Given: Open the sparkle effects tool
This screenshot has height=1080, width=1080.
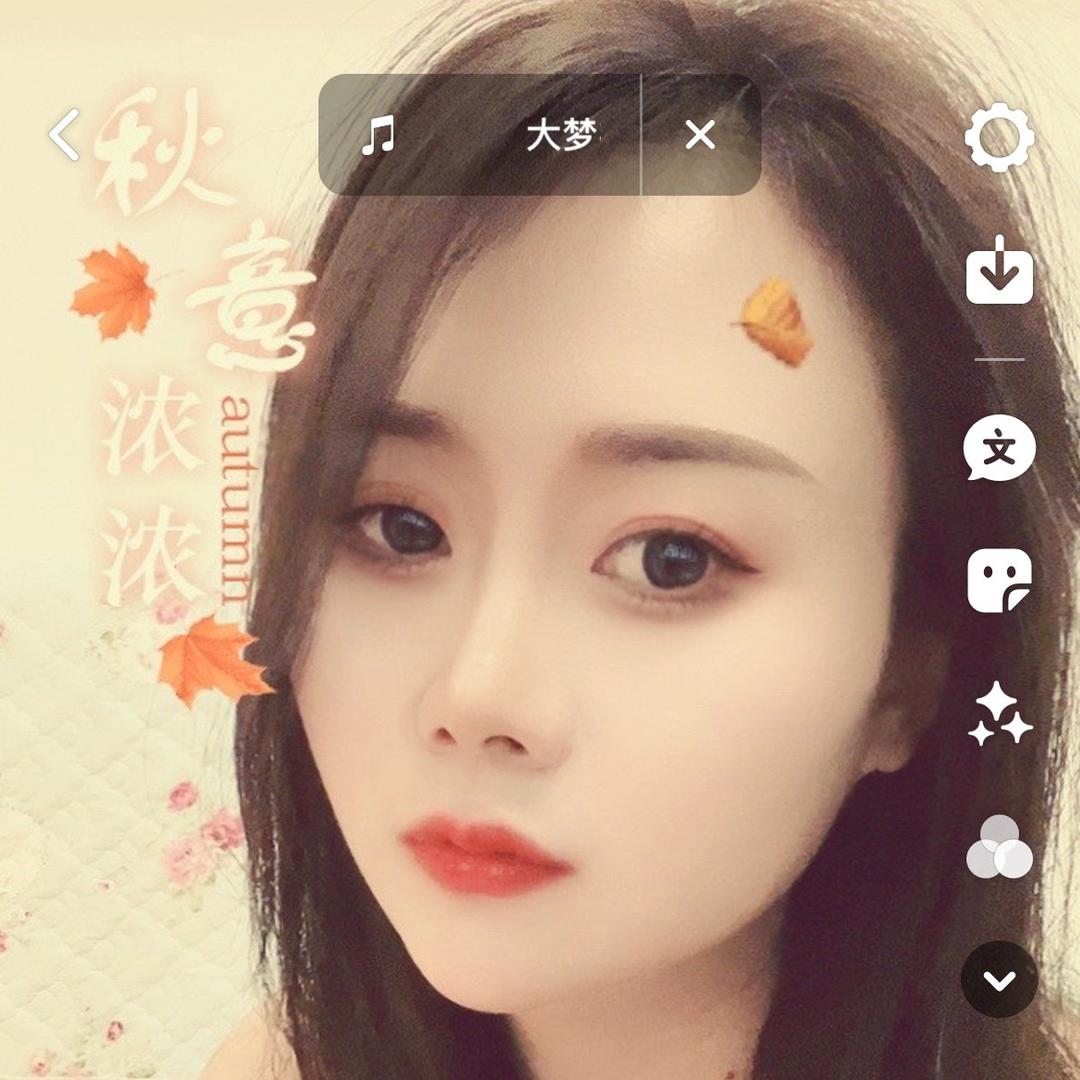Looking at the screenshot, I should (999, 714).
